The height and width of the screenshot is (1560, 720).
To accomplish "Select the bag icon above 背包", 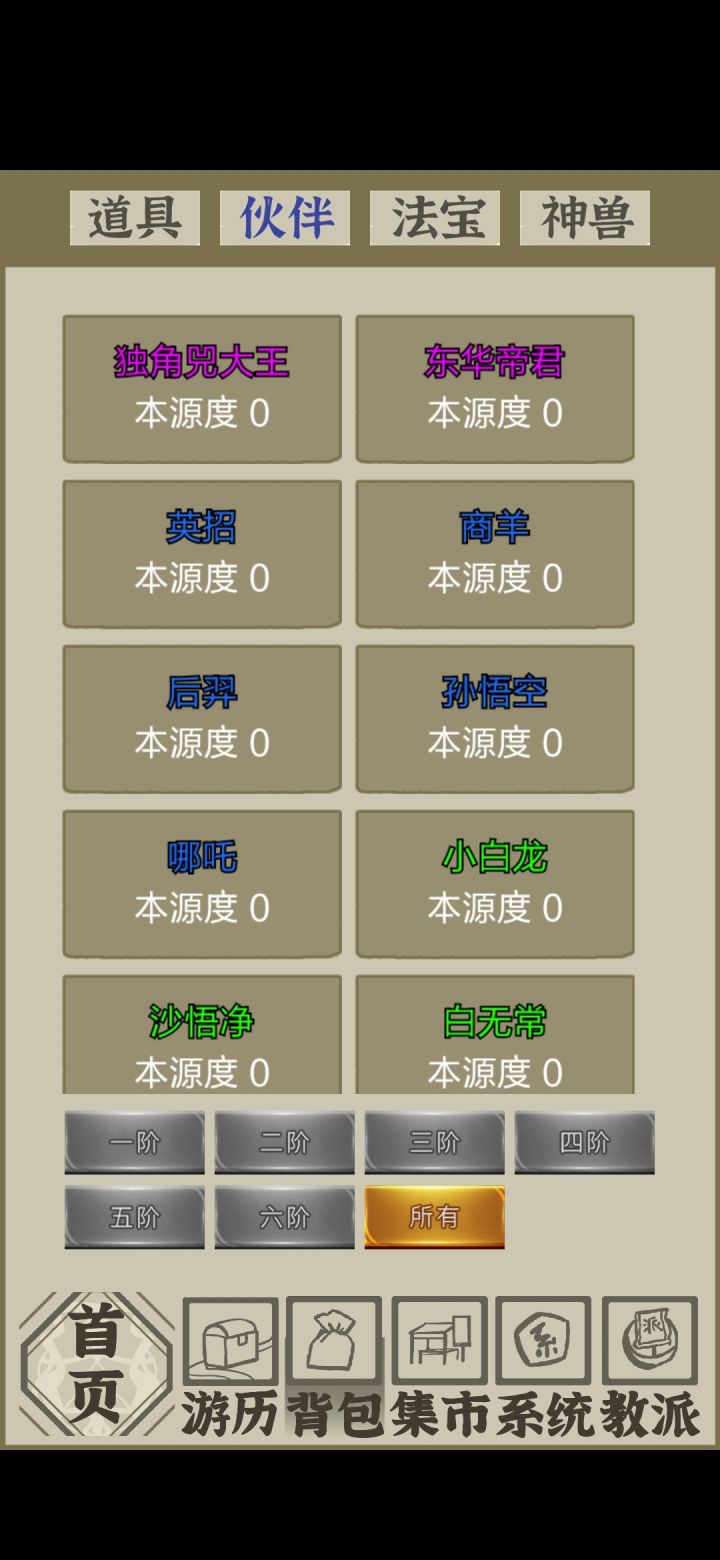I will (334, 1340).
